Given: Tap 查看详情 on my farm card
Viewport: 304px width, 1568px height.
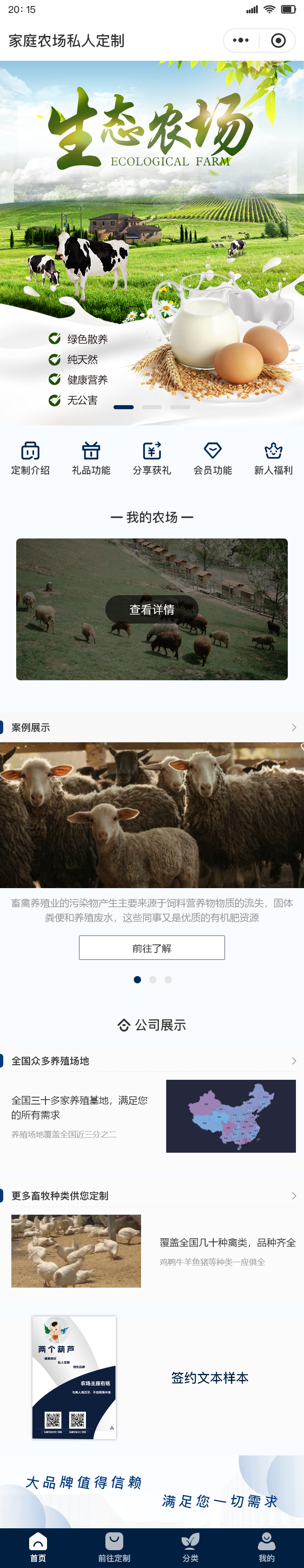Looking at the screenshot, I should tap(152, 609).
